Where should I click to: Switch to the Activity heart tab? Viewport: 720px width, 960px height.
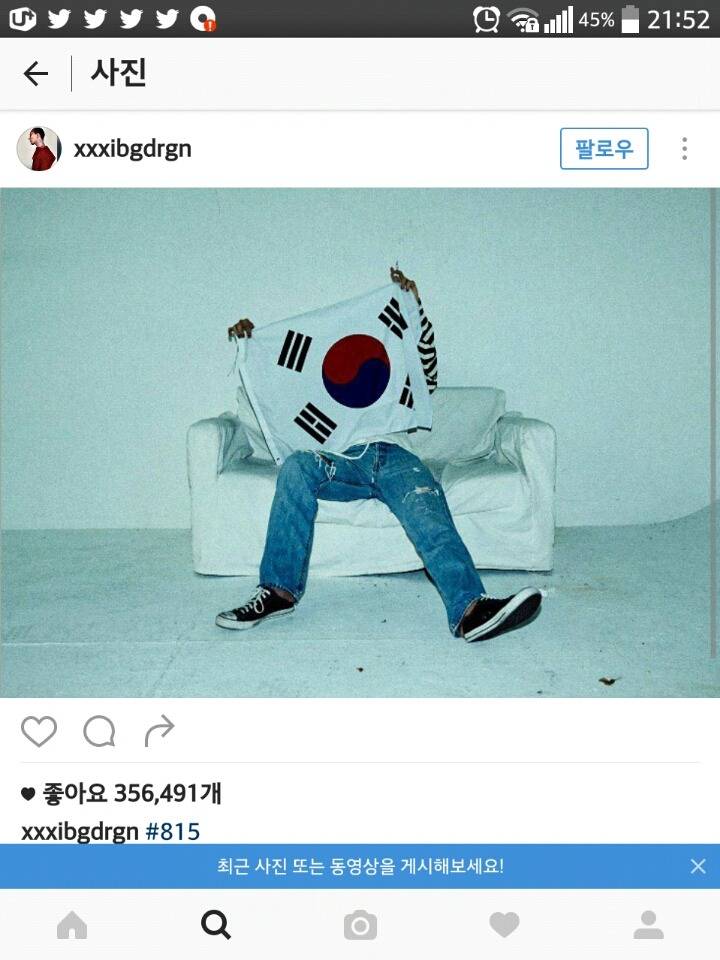click(504, 925)
